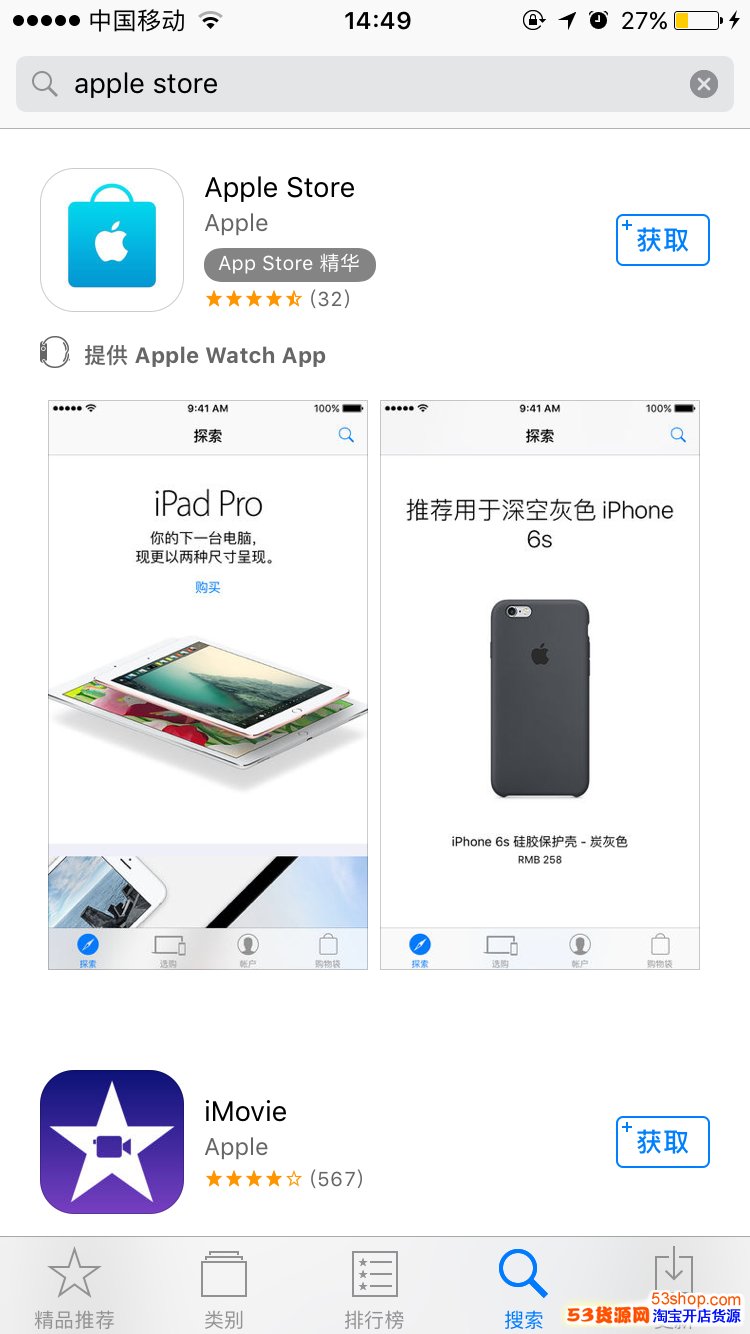Open the iPhone 6s case screenshot preview
This screenshot has height=1334, width=750.
coord(540,685)
